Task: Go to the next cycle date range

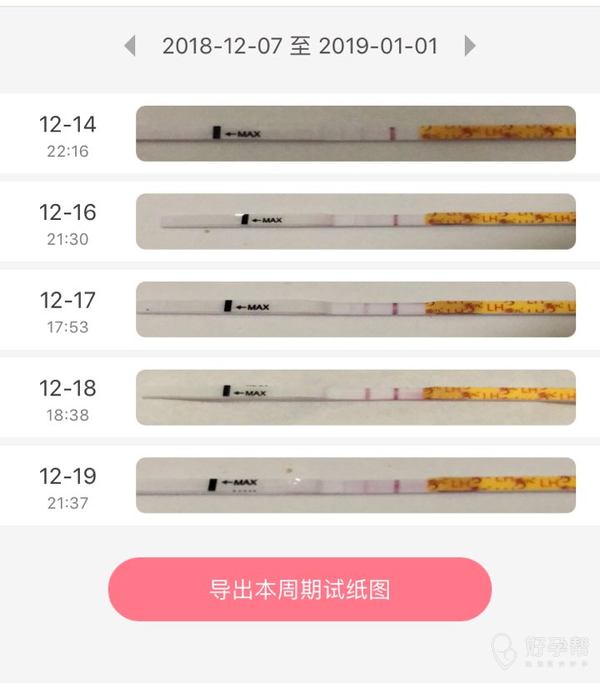Action: pos(470,46)
